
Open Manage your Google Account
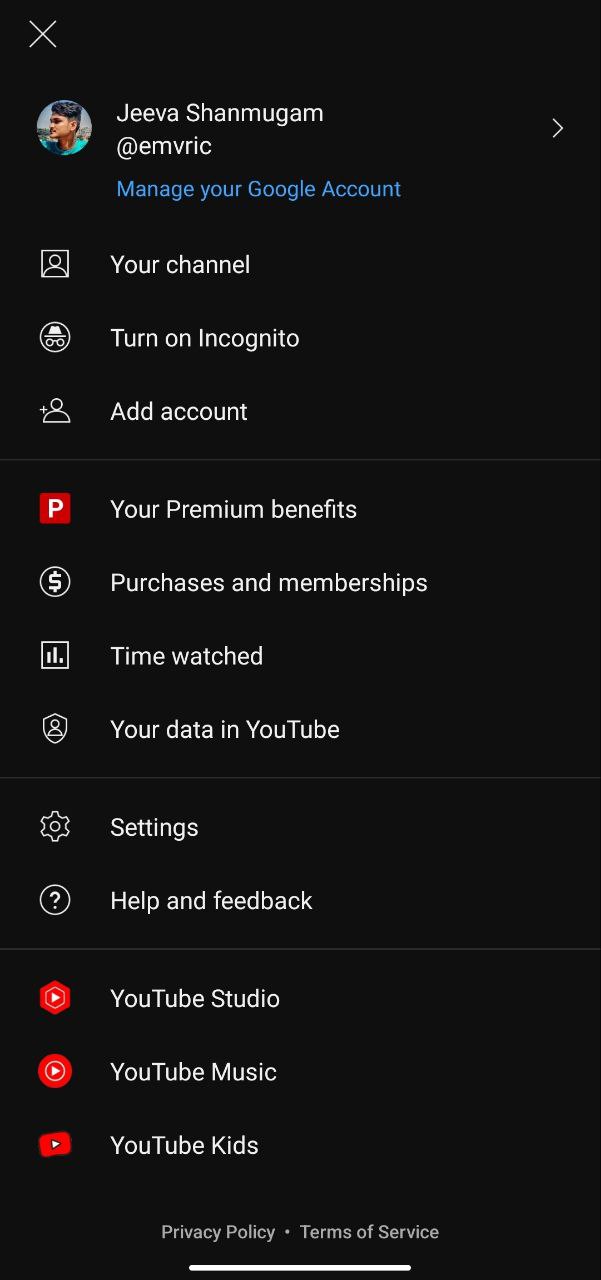pos(258,189)
